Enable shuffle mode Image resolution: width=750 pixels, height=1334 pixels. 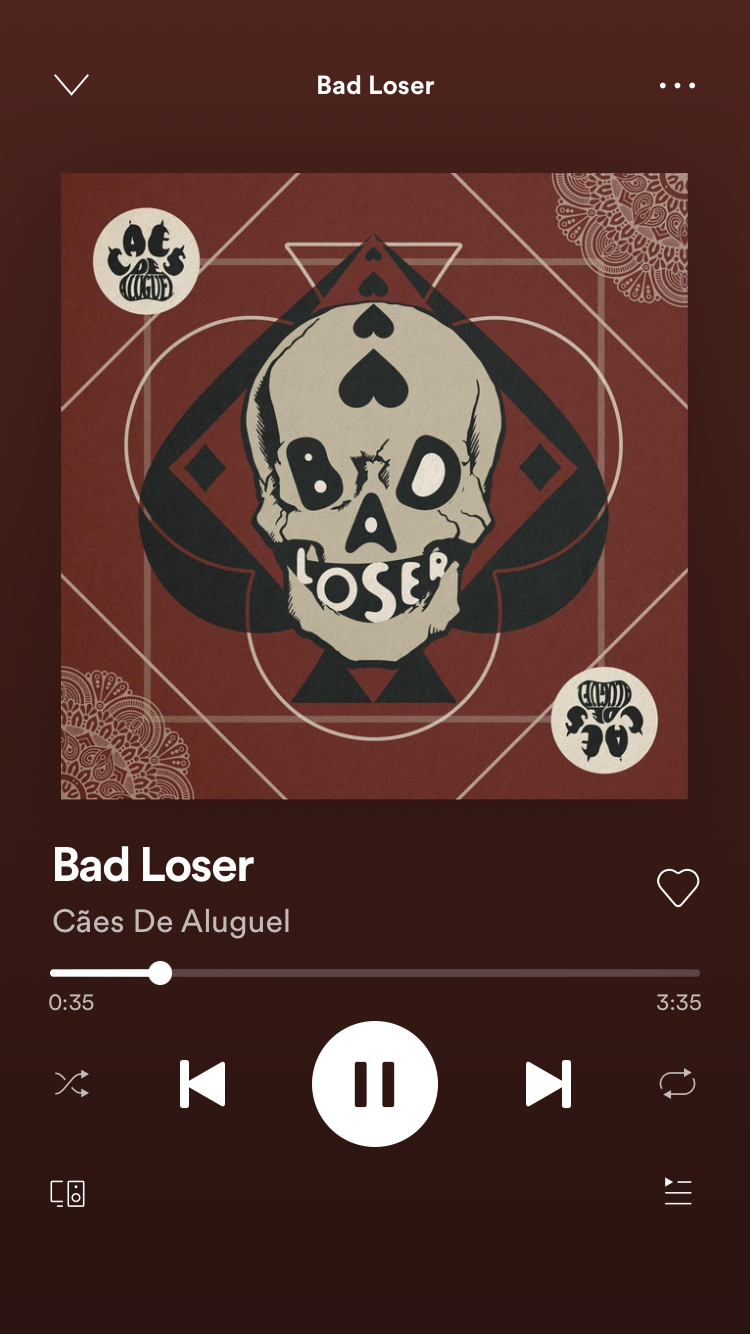pyautogui.click(x=71, y=1084)
